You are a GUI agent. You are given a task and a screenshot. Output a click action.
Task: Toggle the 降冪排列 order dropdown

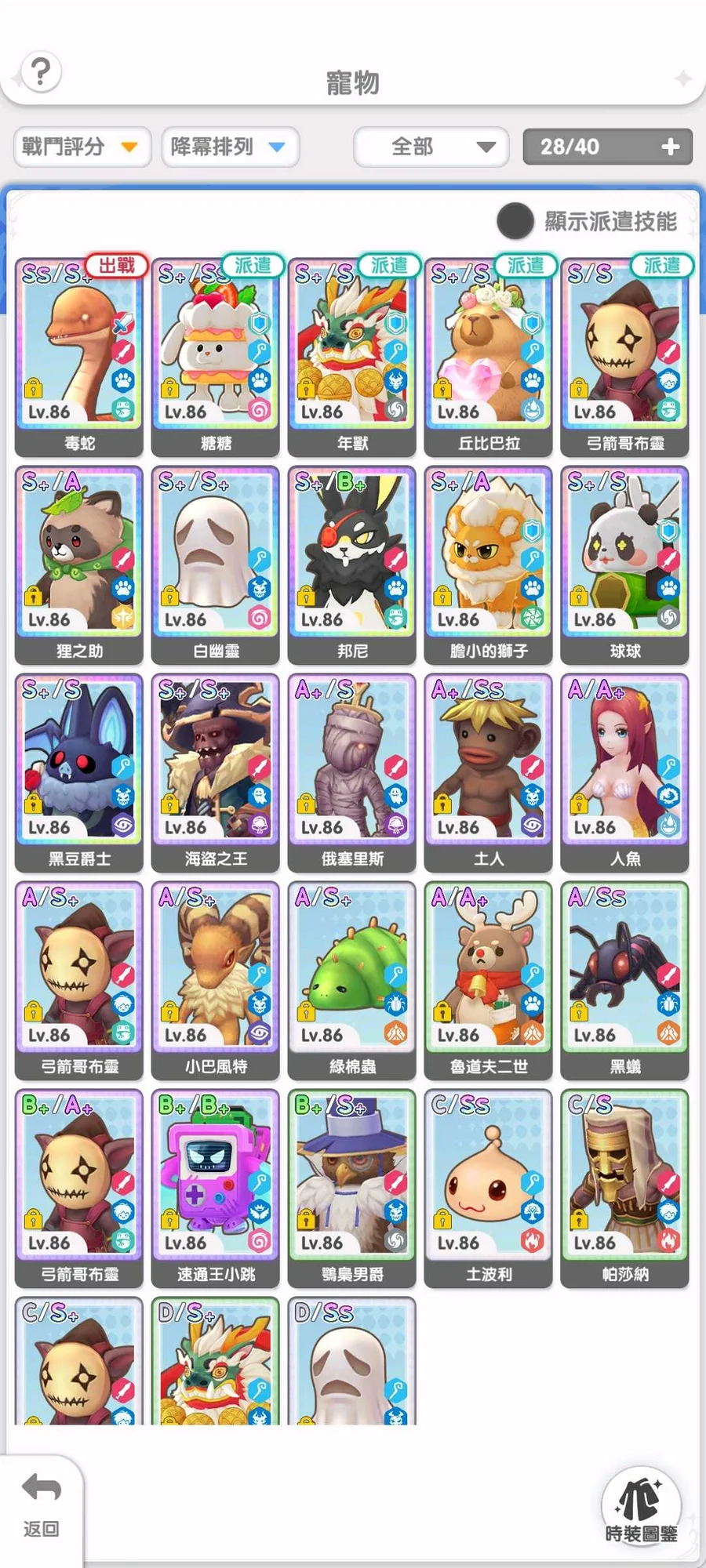(x=230, y=147)
